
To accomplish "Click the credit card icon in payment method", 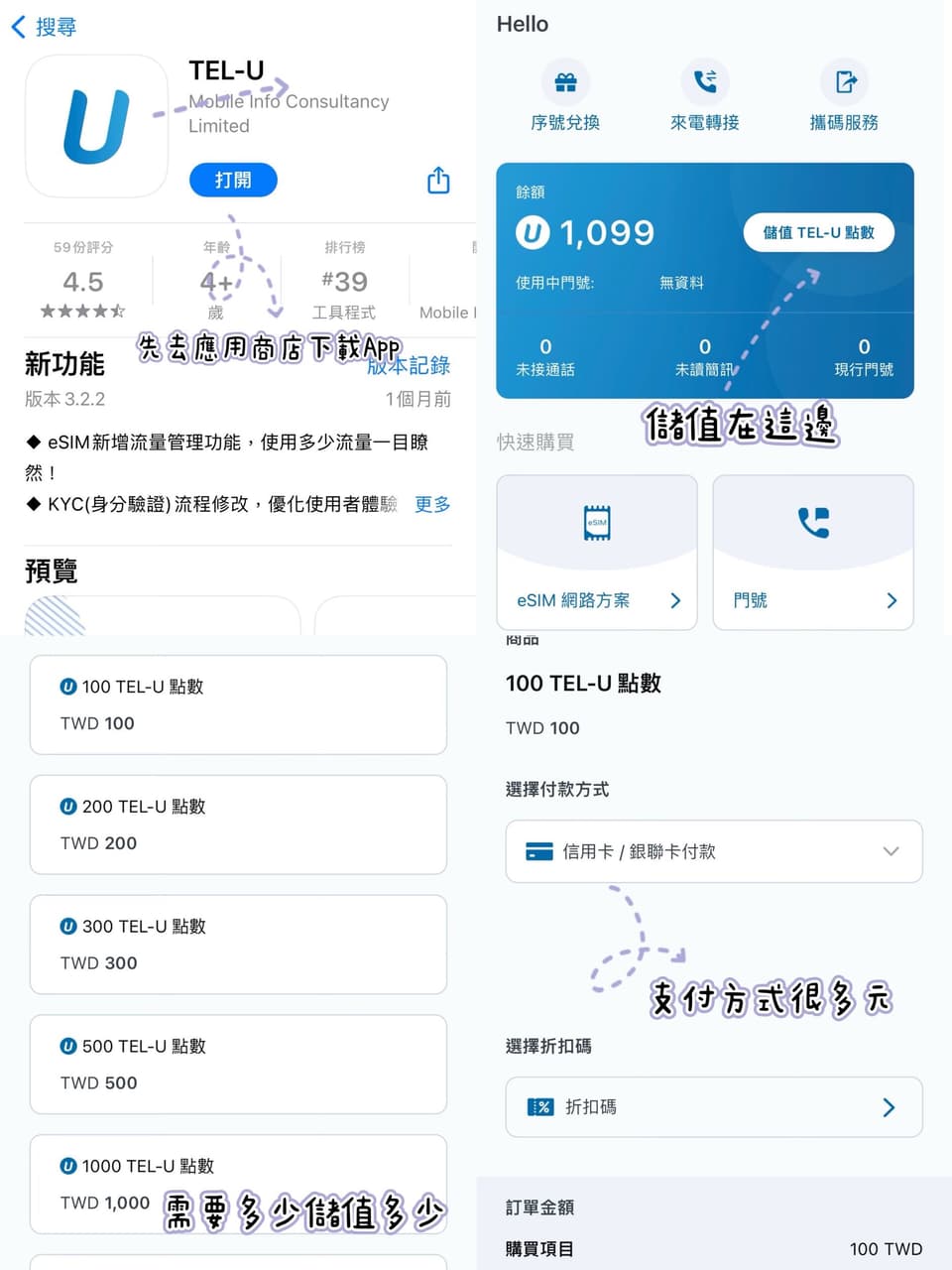I will pyautogui.click(x=539, y=850).
